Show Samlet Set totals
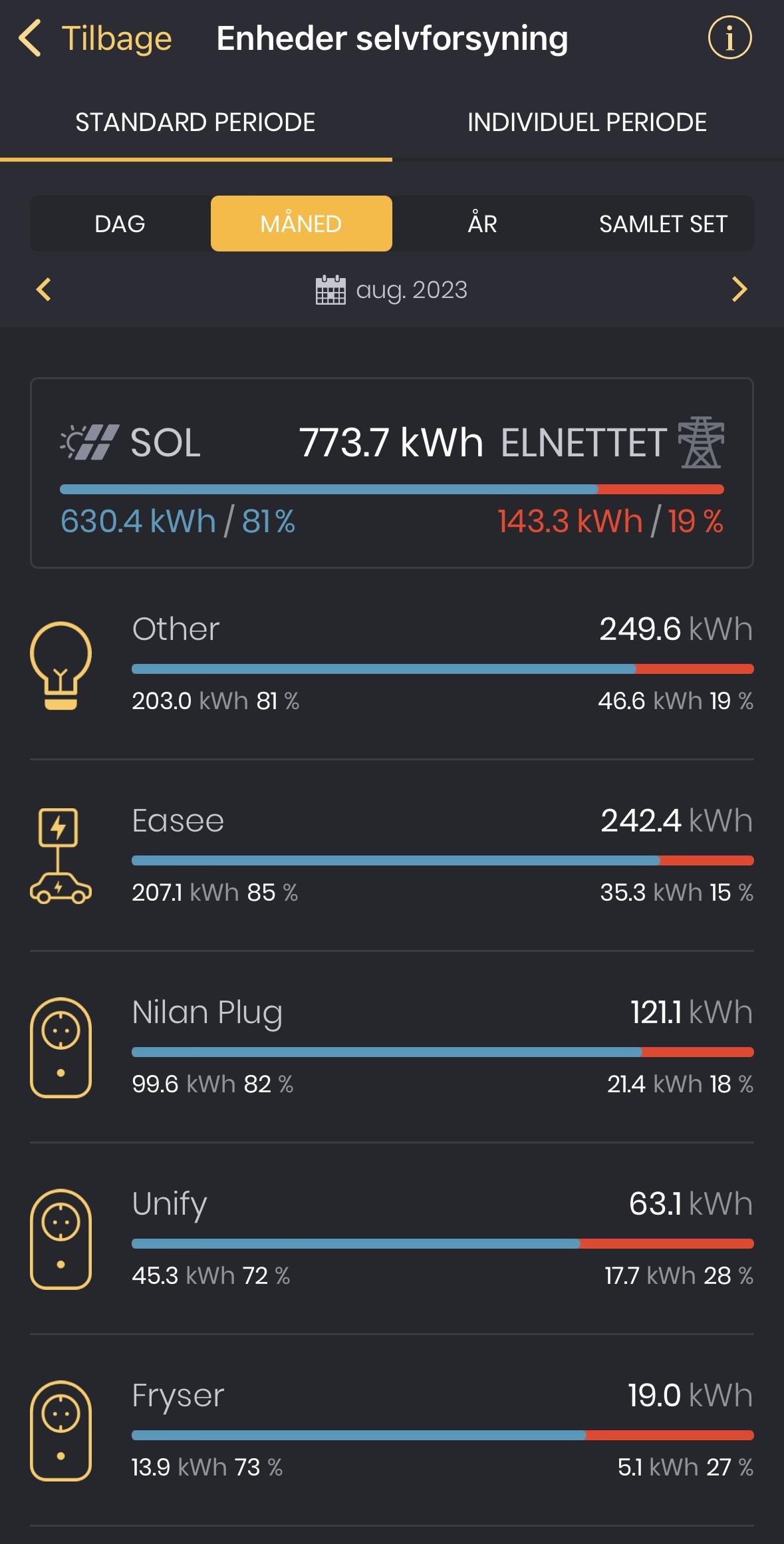The width and height of the screenshot is (784, 1544). pos(663,224)
